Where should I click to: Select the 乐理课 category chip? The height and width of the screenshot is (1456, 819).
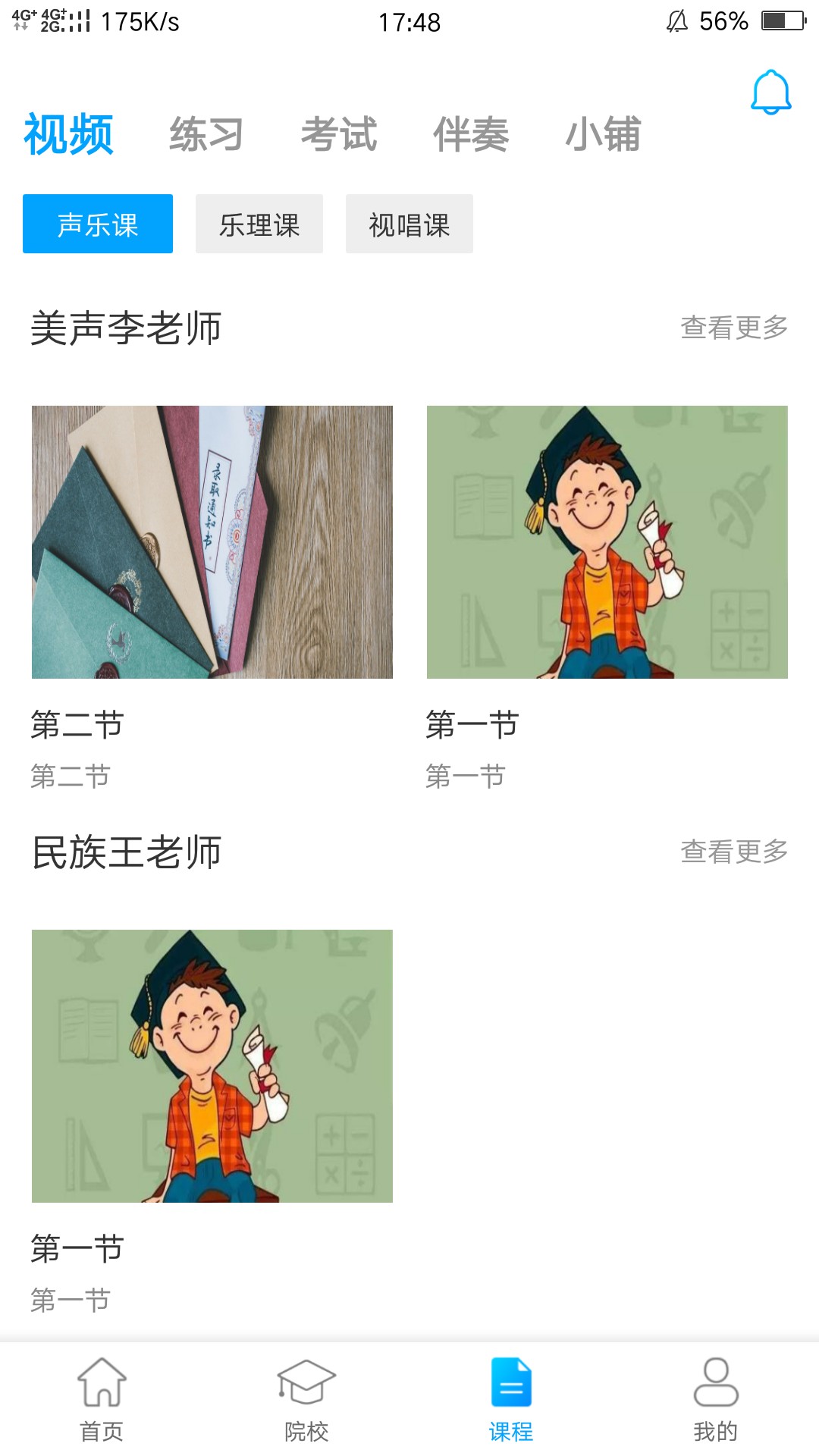coord(259,224)
